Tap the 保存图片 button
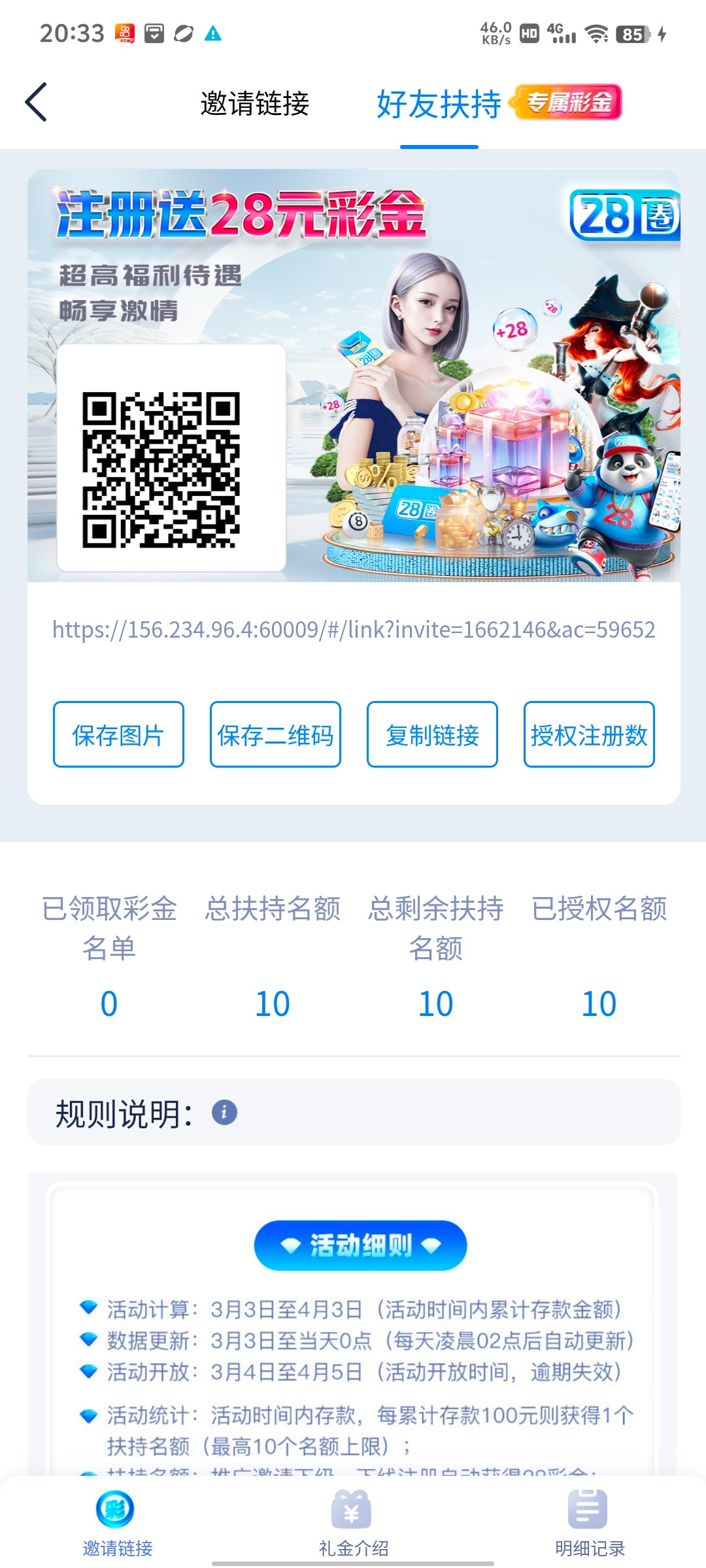This screenshot has height=1568, width=706. (118, 734)
